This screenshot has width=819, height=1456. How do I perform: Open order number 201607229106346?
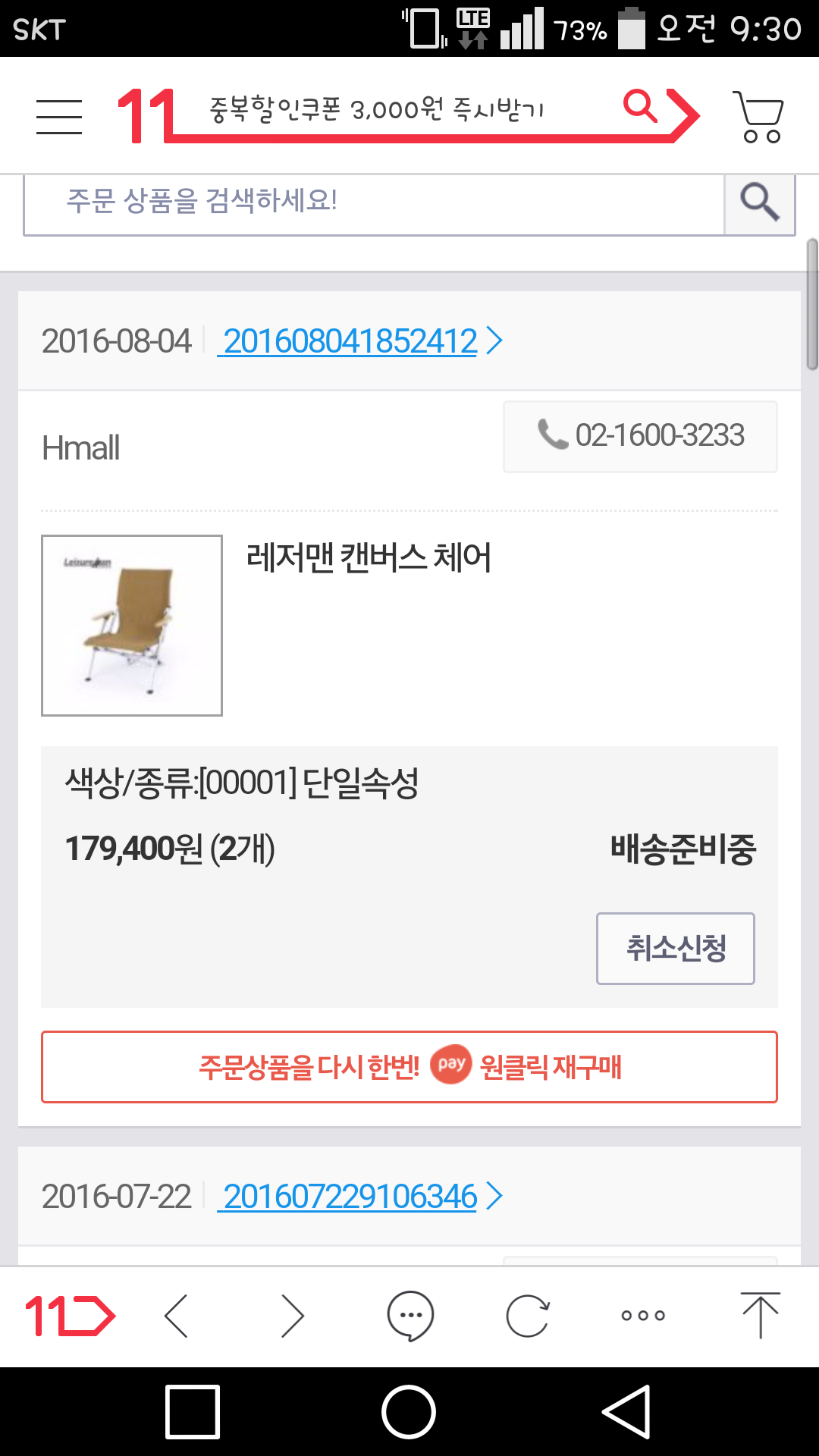click(350, 1197)
